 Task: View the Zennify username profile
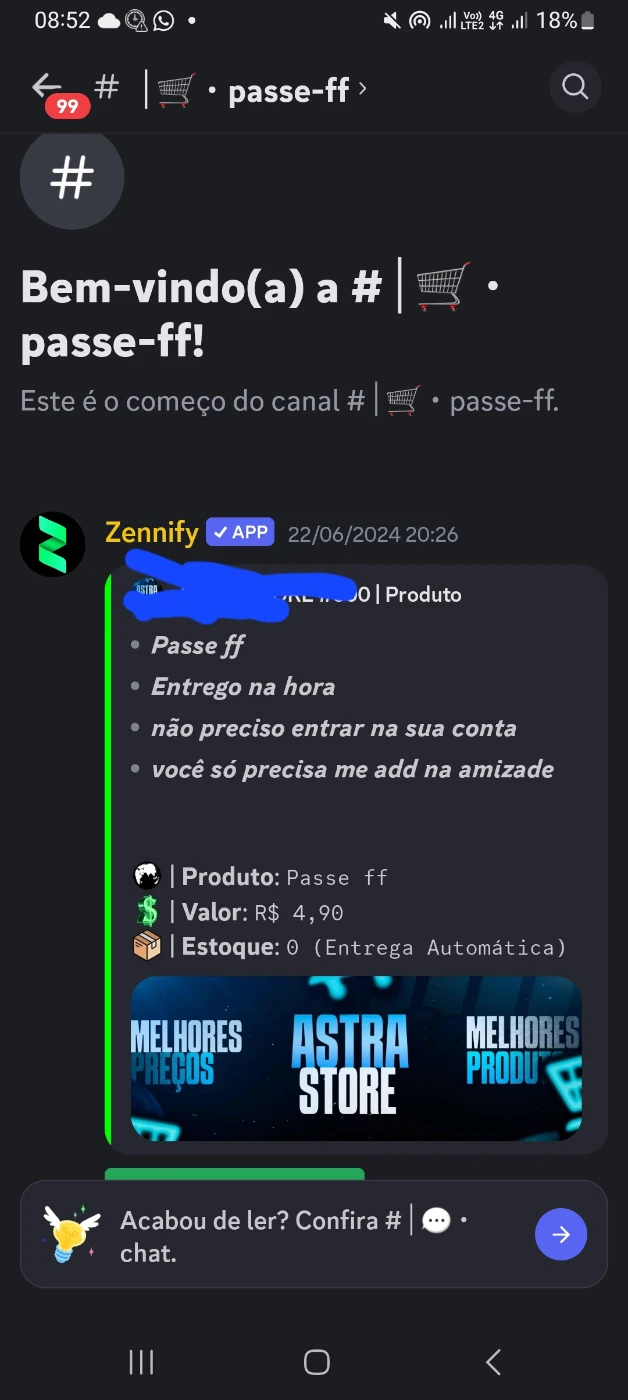(151, 532)
